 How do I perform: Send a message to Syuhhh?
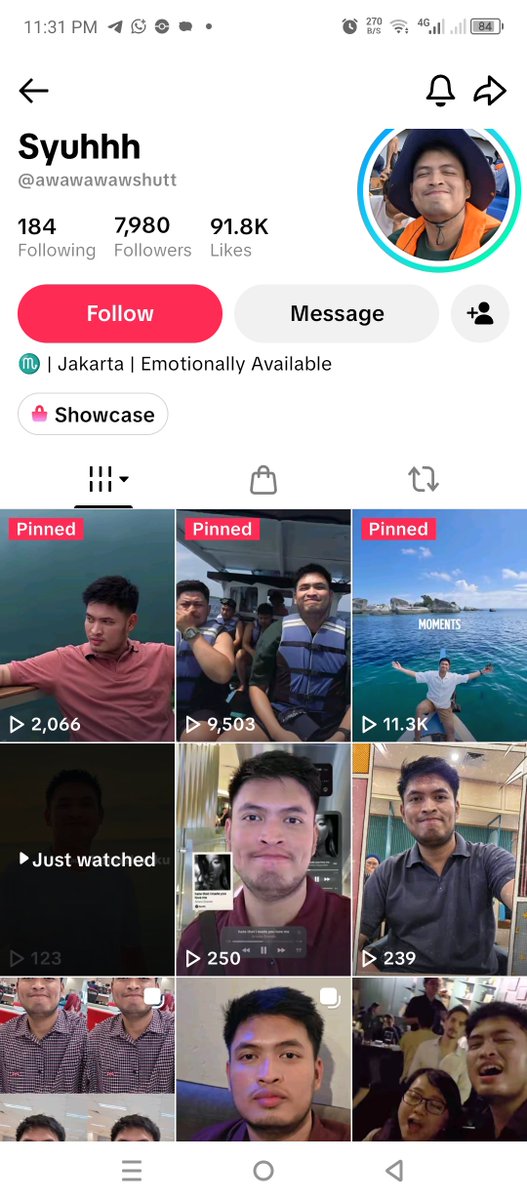(x=337, y=314)
